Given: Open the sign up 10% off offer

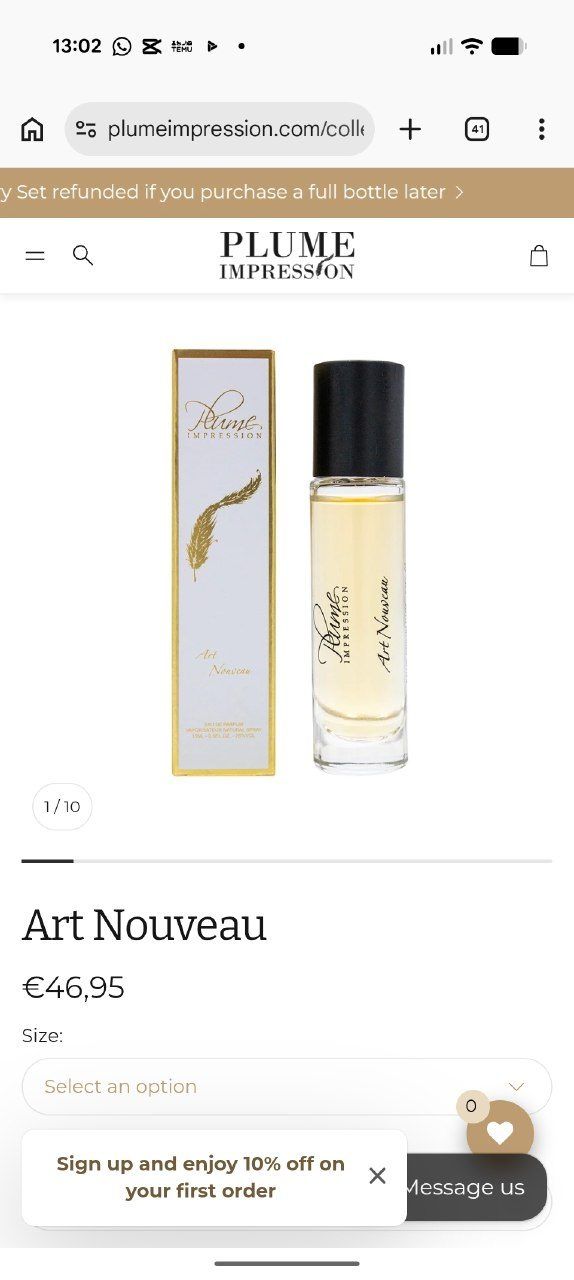Looking at the screenshot, I should coord(200,1177).
